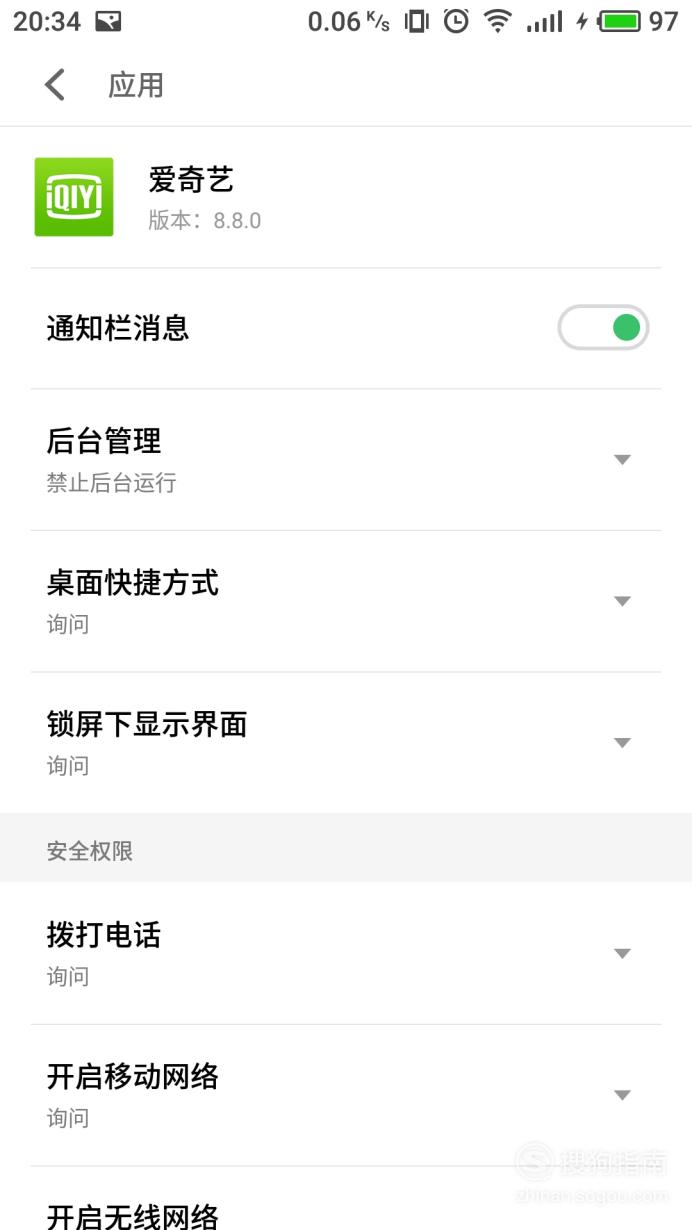Select the 开启移动网络 setting

click(x=345, y=1095)
